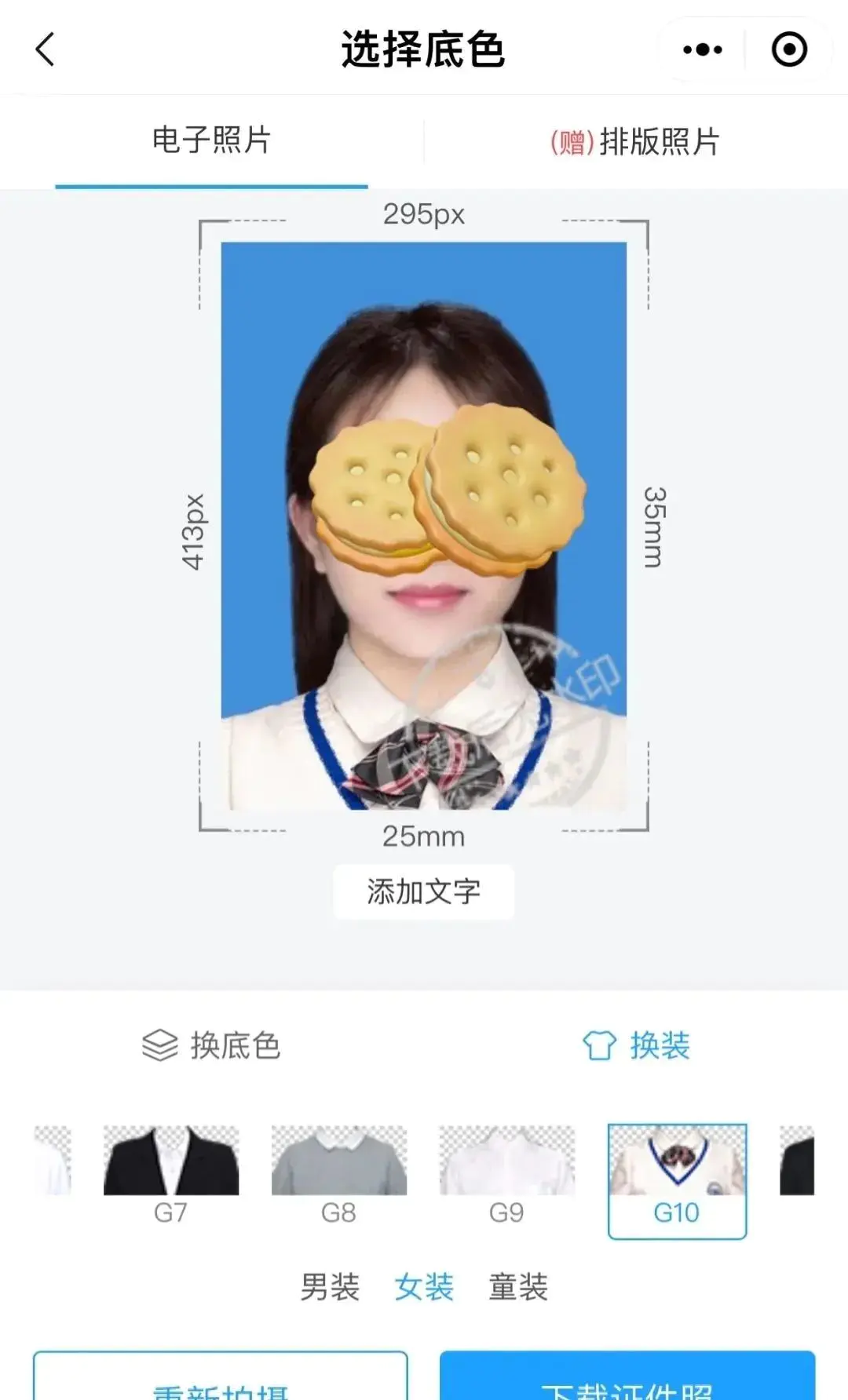848x1400 pixels.
Task: Select the 换装 outfit option
Action: (x=636, y=1045)
